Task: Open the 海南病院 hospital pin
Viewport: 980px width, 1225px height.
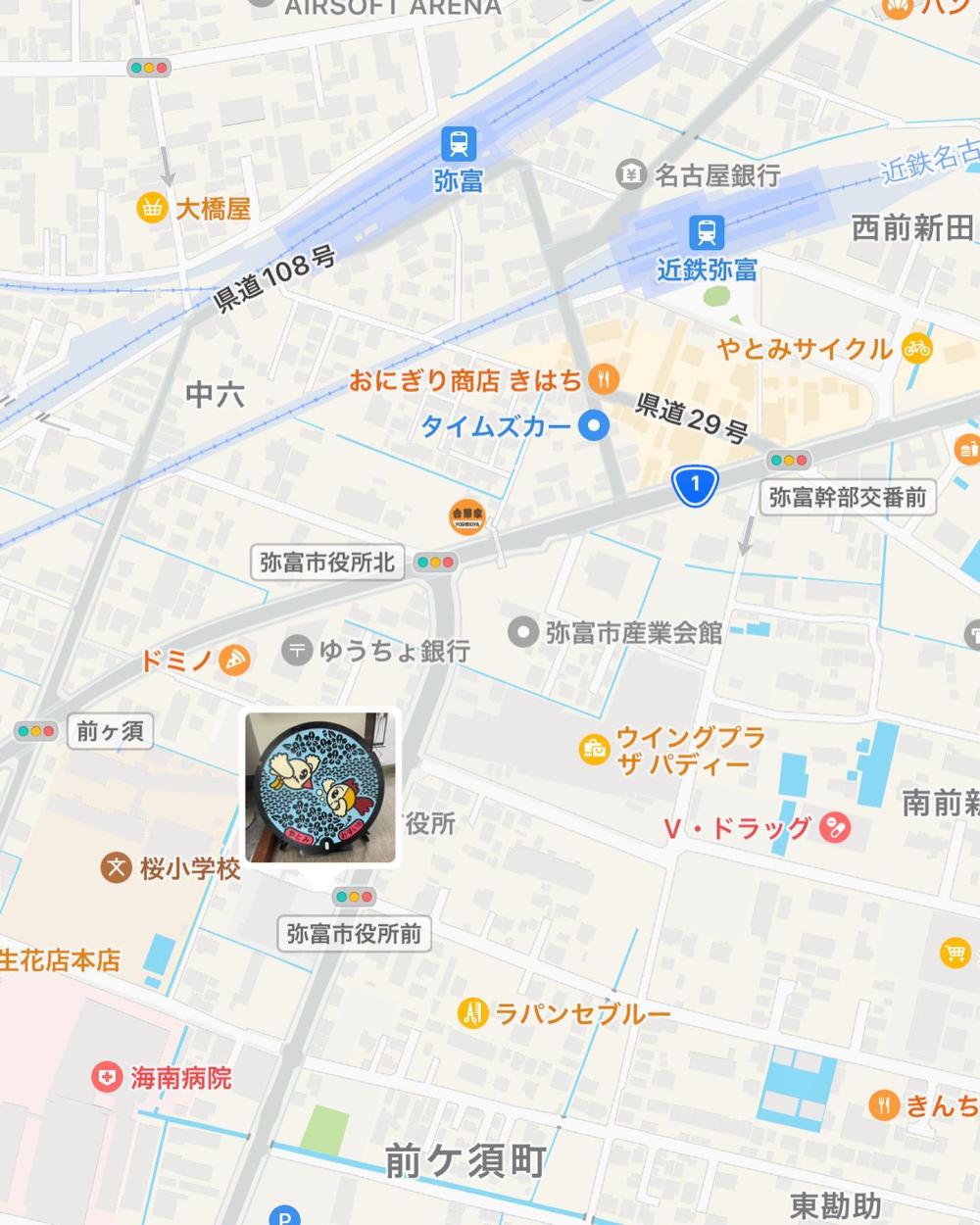Action: (106, 1078)
